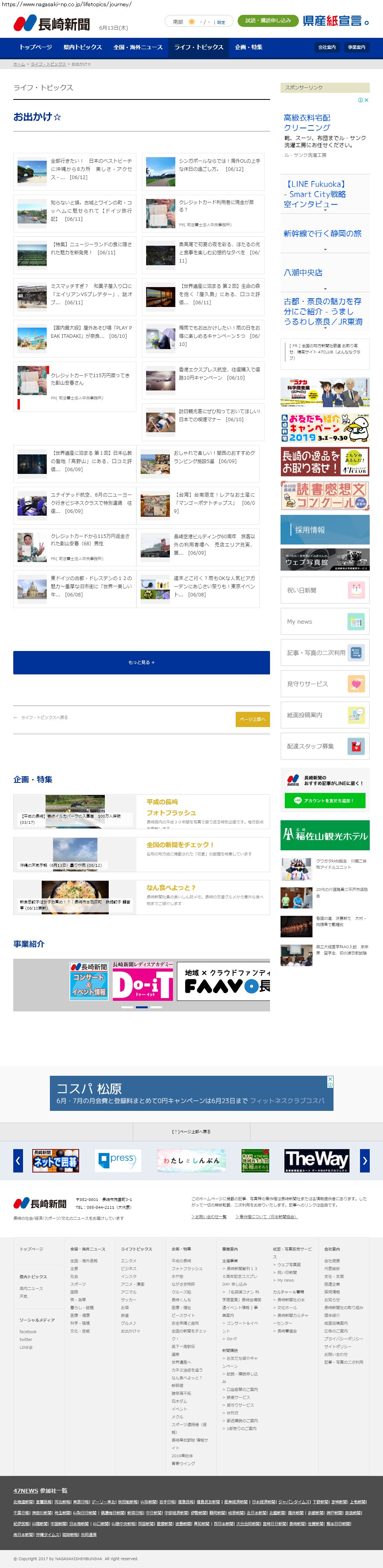
Task: Open 全国・海外ニュース tab
Action: pos(138,48)
